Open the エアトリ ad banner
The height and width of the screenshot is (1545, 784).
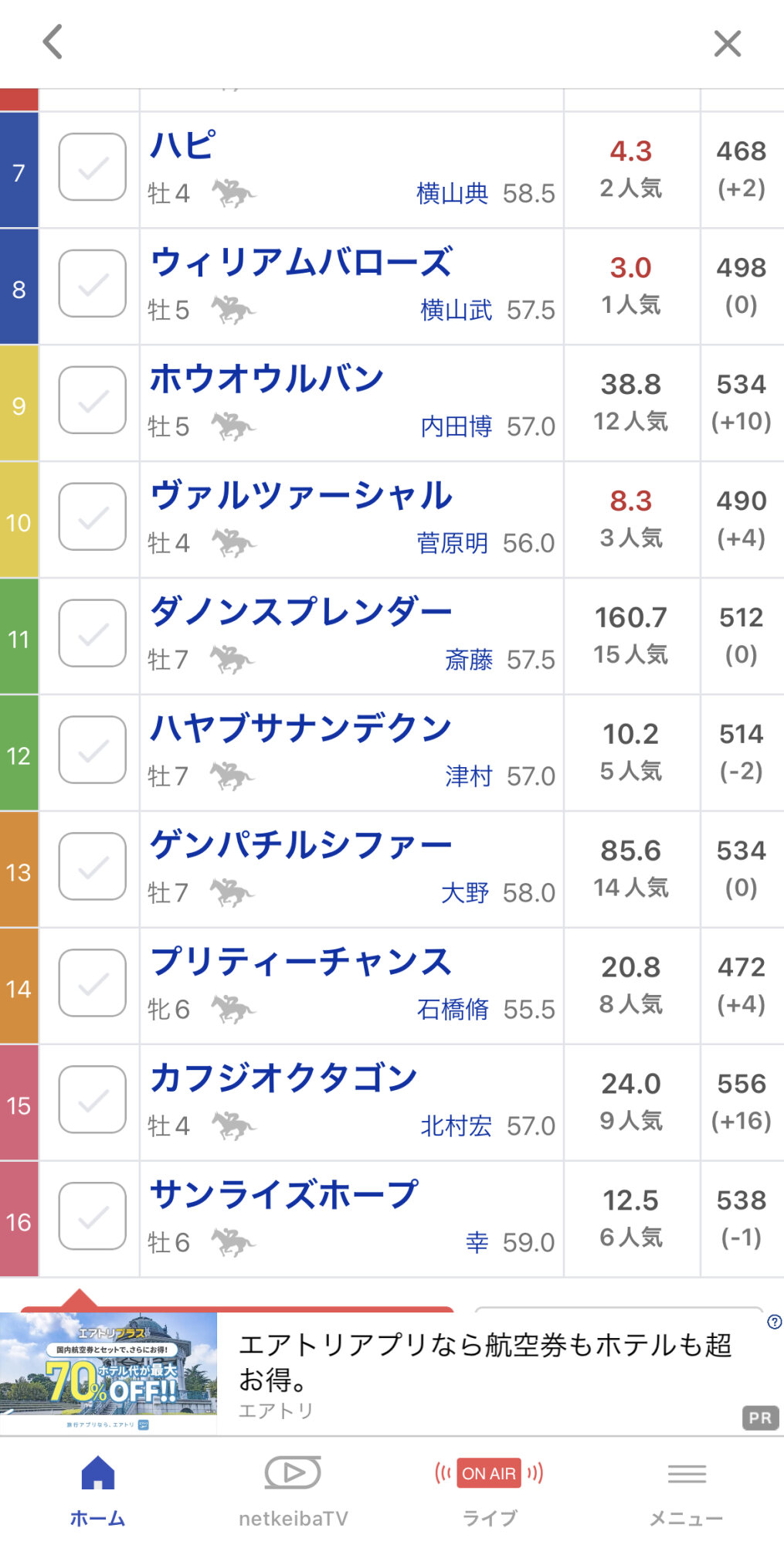[392, 1374]
